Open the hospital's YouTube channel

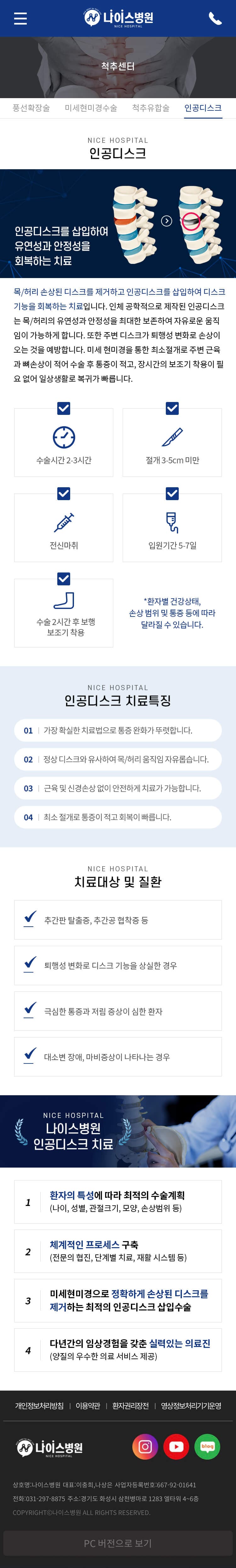177,1446
